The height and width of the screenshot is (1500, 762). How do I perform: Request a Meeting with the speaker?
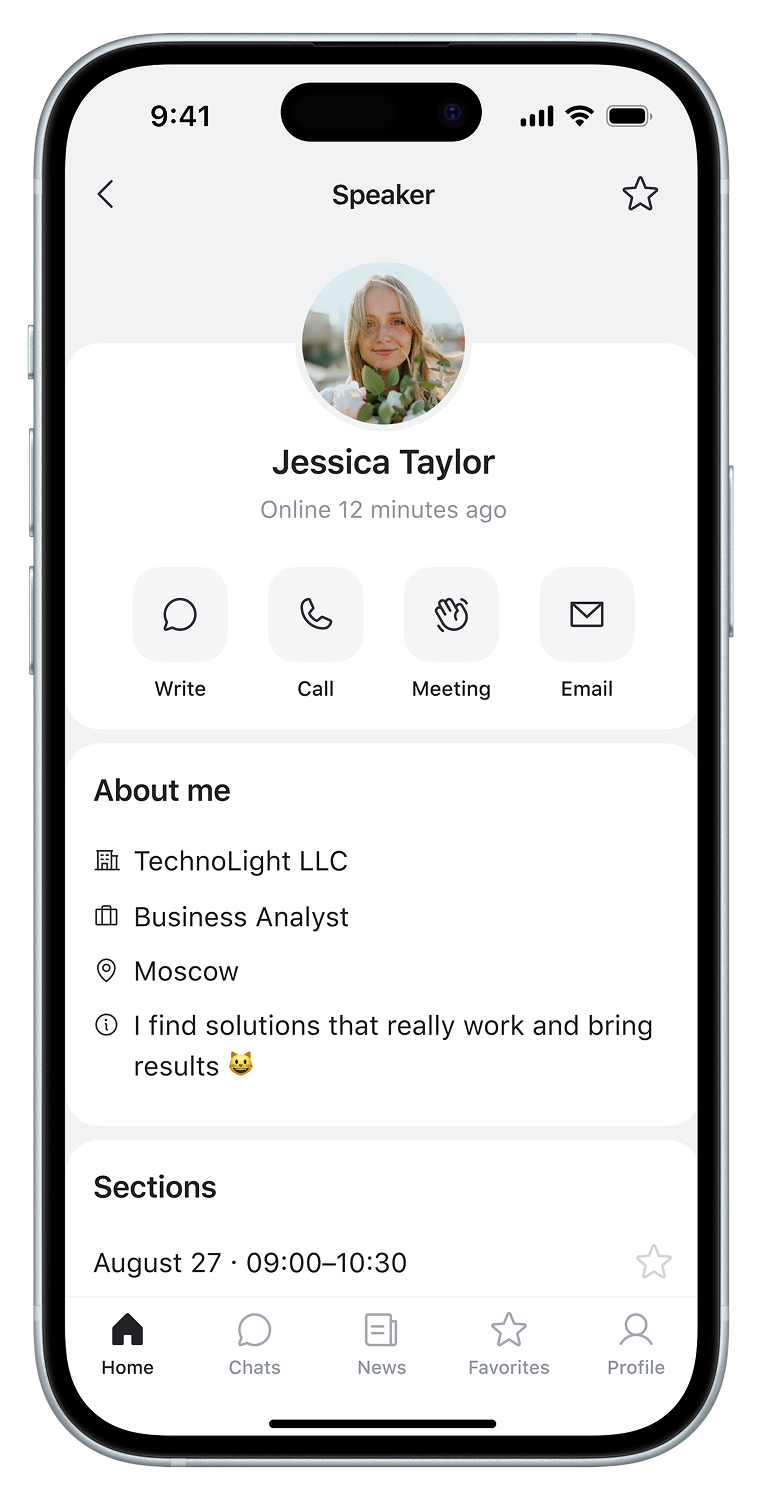tap(451, 615)
